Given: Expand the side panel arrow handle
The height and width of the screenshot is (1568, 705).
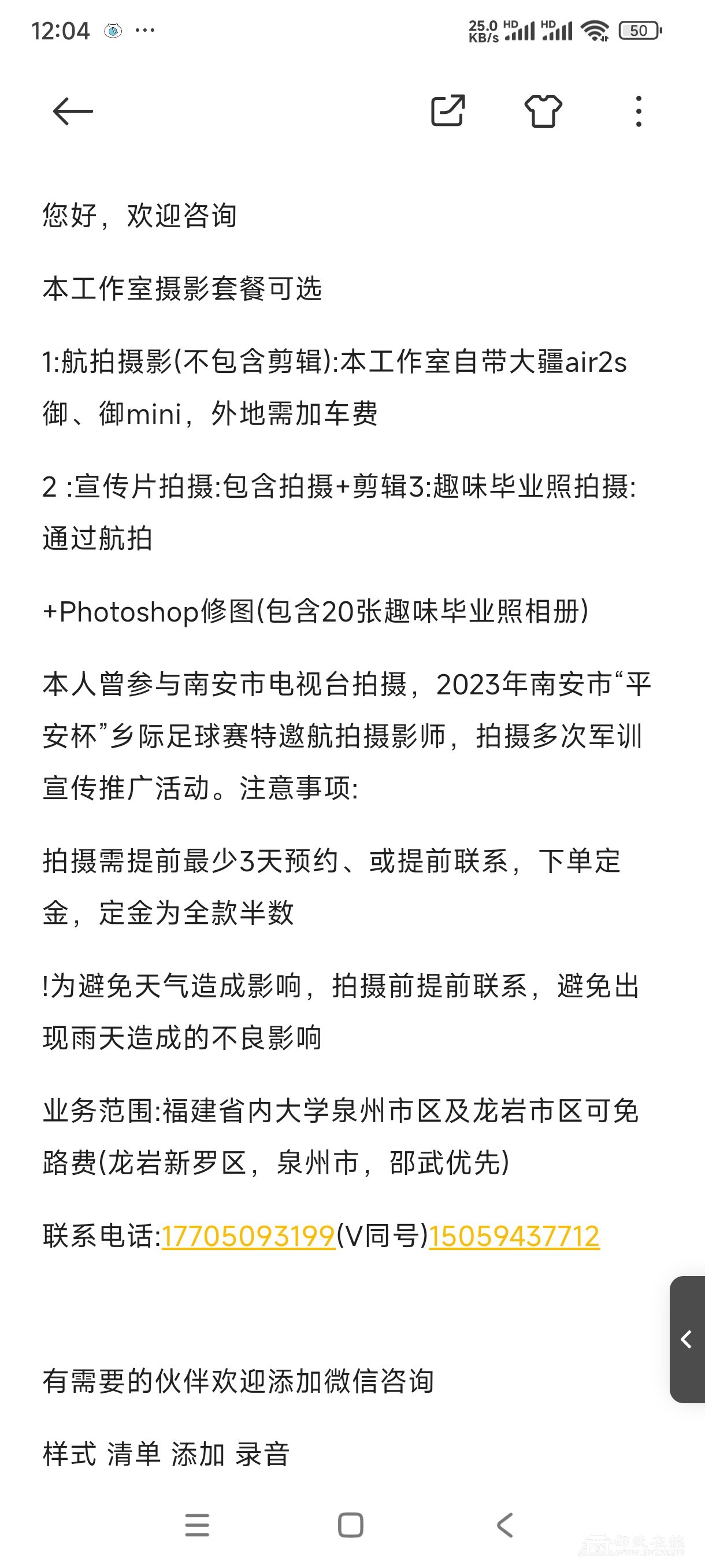Looking at the screenshot, I should [x=687, y=1338].
